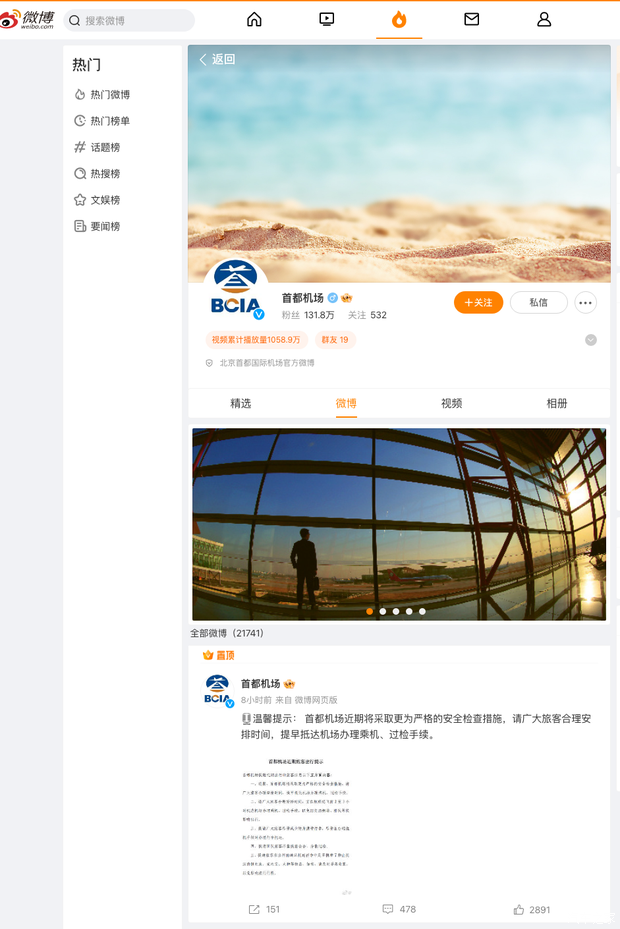Follow 首都机场 with the 关注 button
Screen dimensions: 620x929
click(478, 302)
